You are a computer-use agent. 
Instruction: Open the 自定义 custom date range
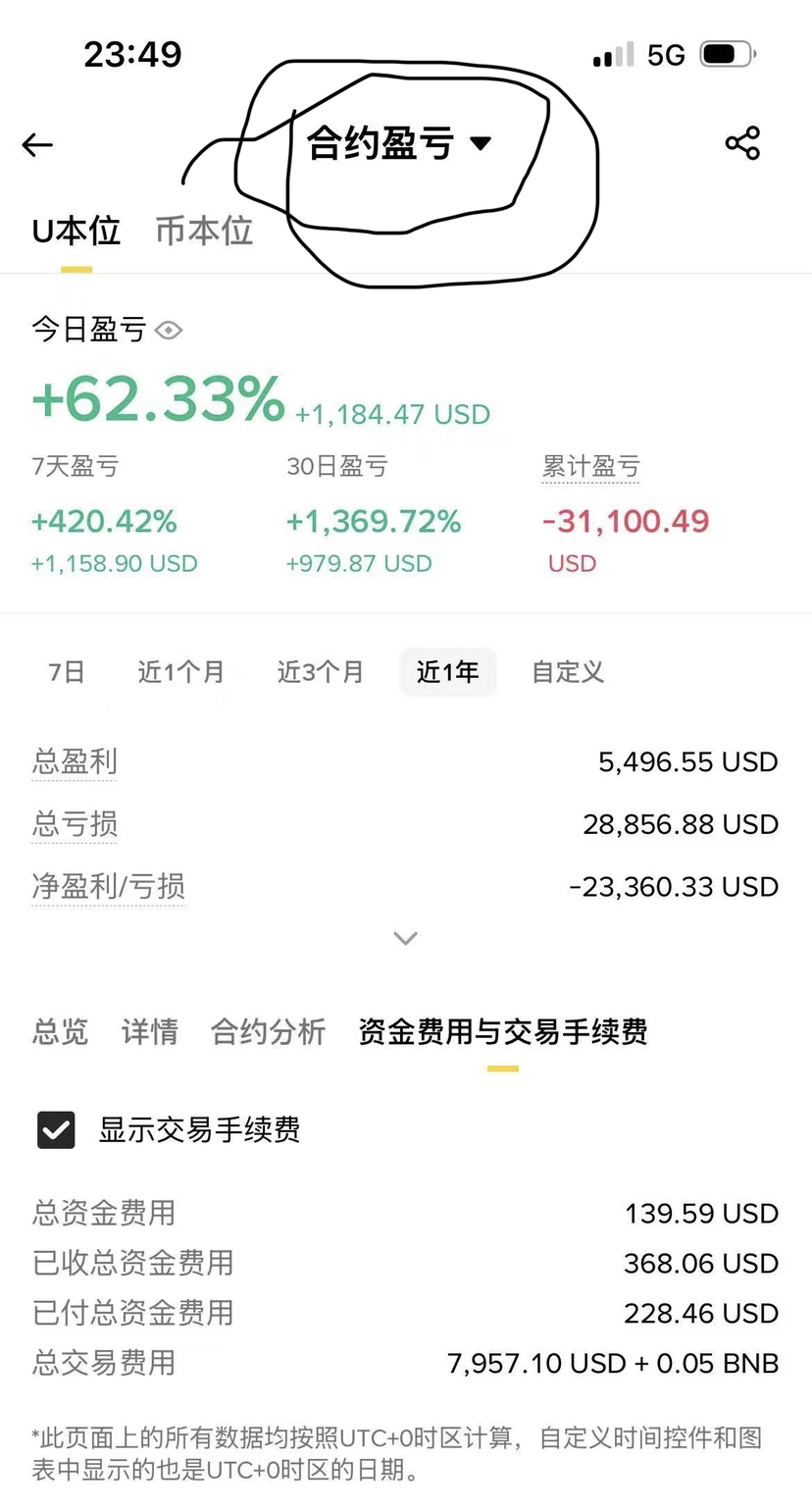(x=567, y=672)
